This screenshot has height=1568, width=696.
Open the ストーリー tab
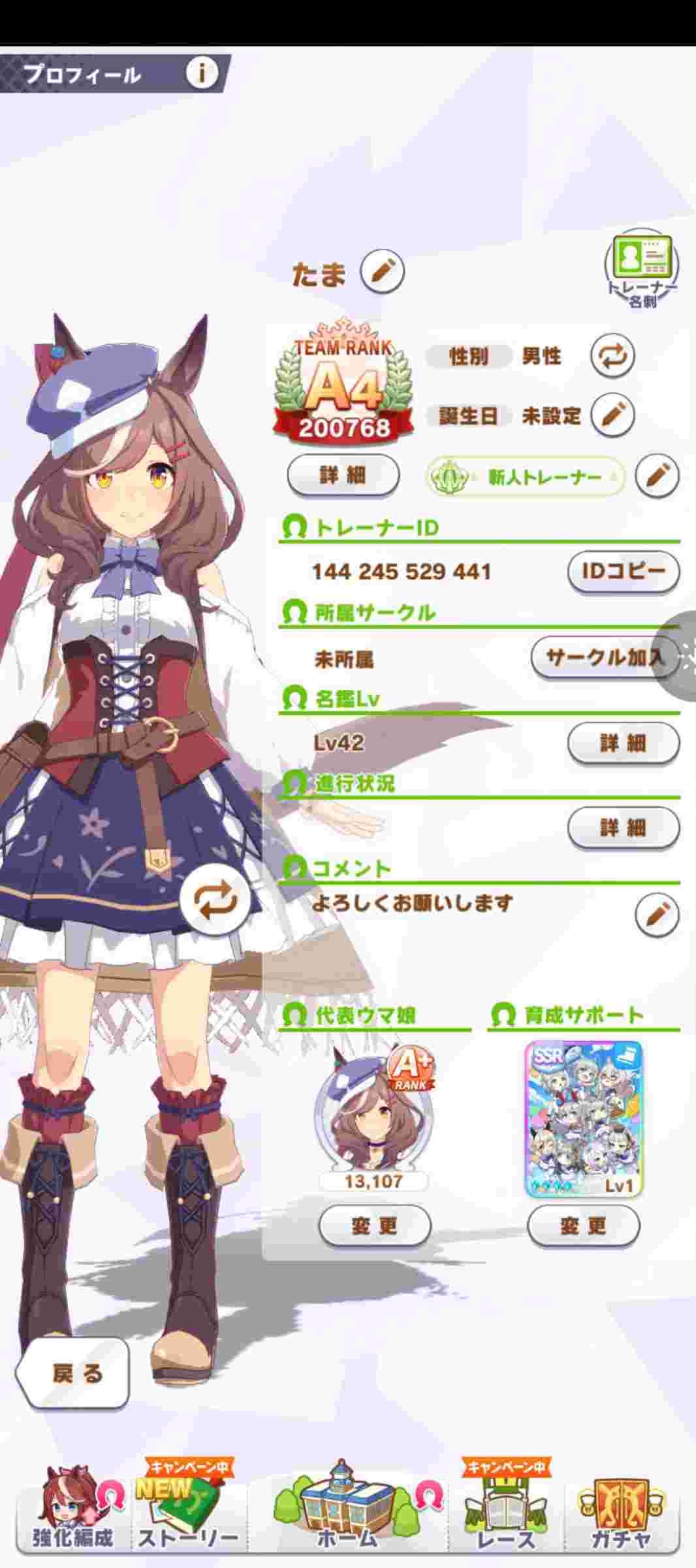pos(189,1511)
